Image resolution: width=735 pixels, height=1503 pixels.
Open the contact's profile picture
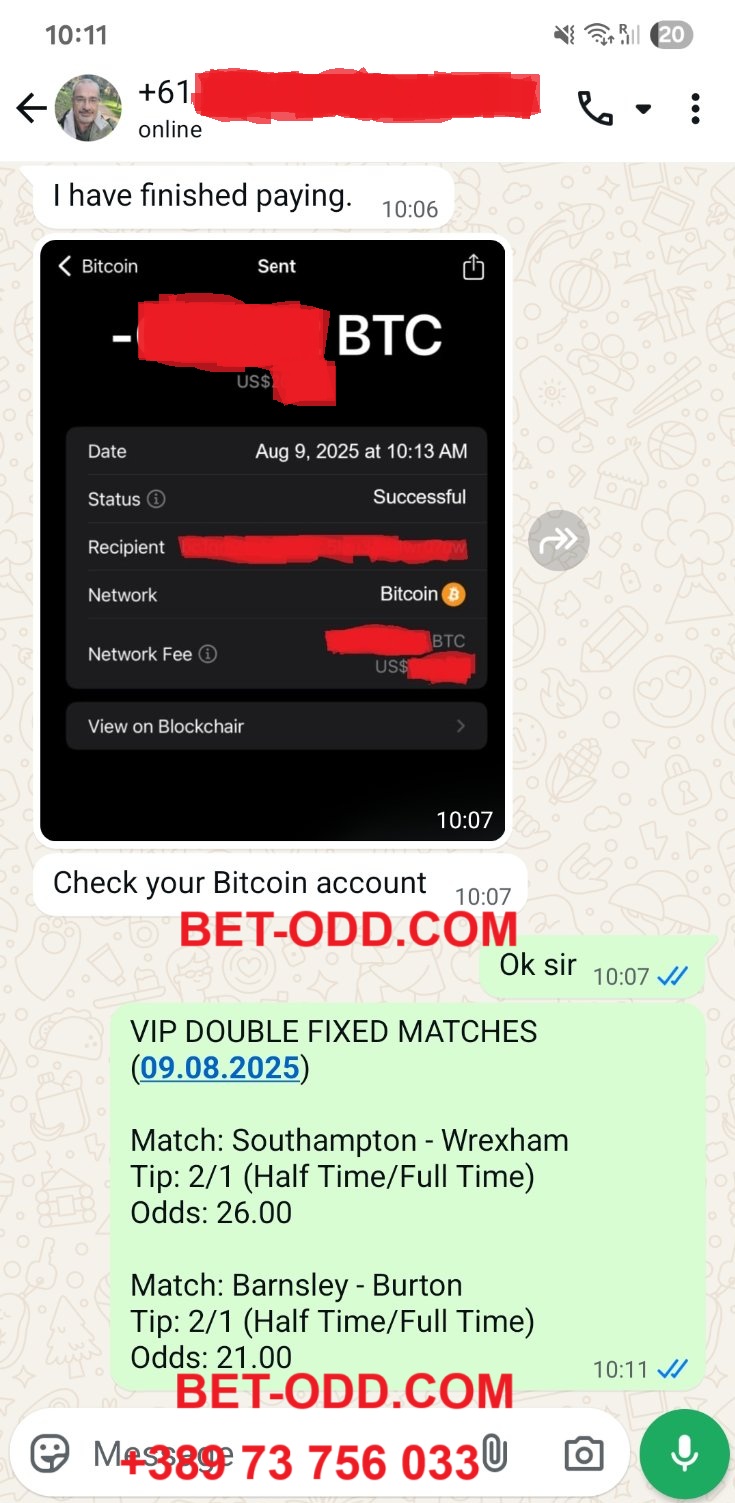(x=88, y=108)
